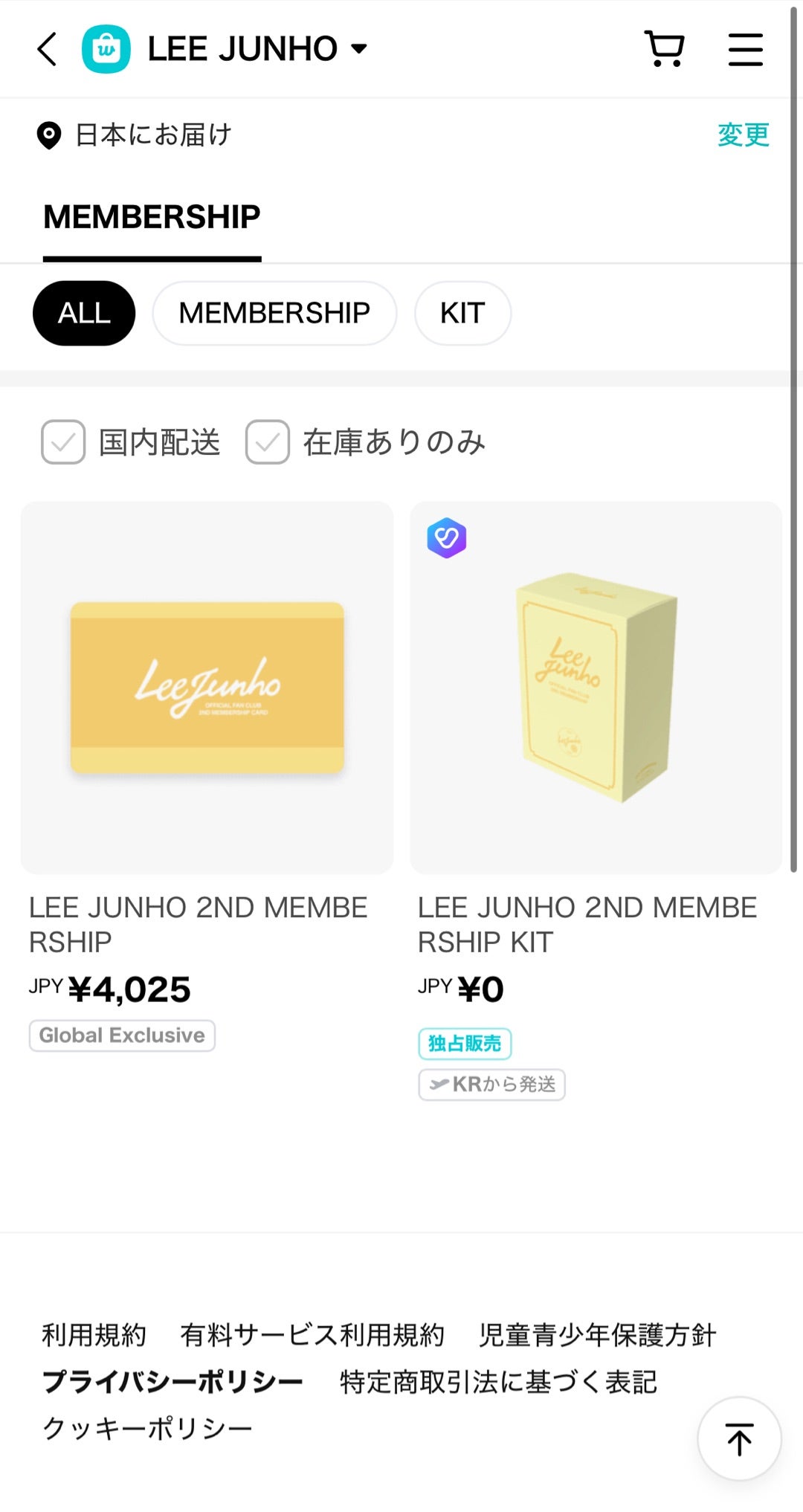
Task: Toggle the 国内配送 checkbox
Action: pyautogui.click(x=62, y=442)
